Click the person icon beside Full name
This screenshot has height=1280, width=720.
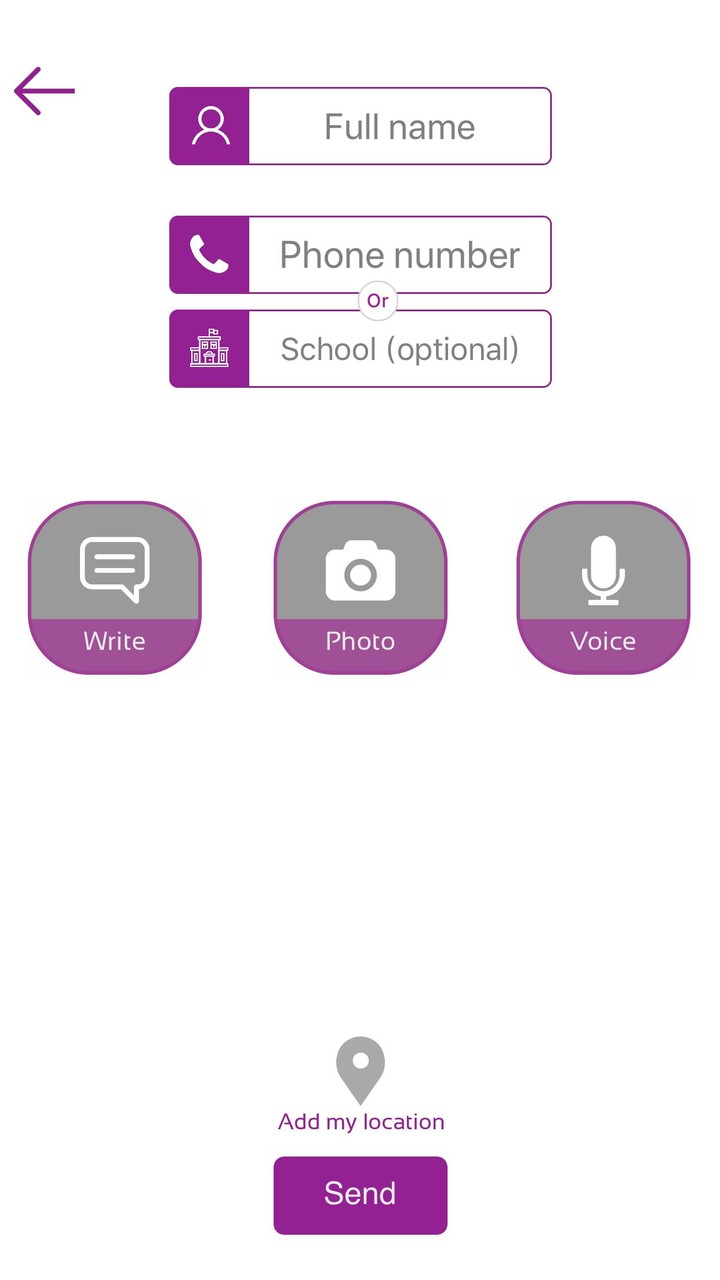pyautogui.click(x=209, y=126)
